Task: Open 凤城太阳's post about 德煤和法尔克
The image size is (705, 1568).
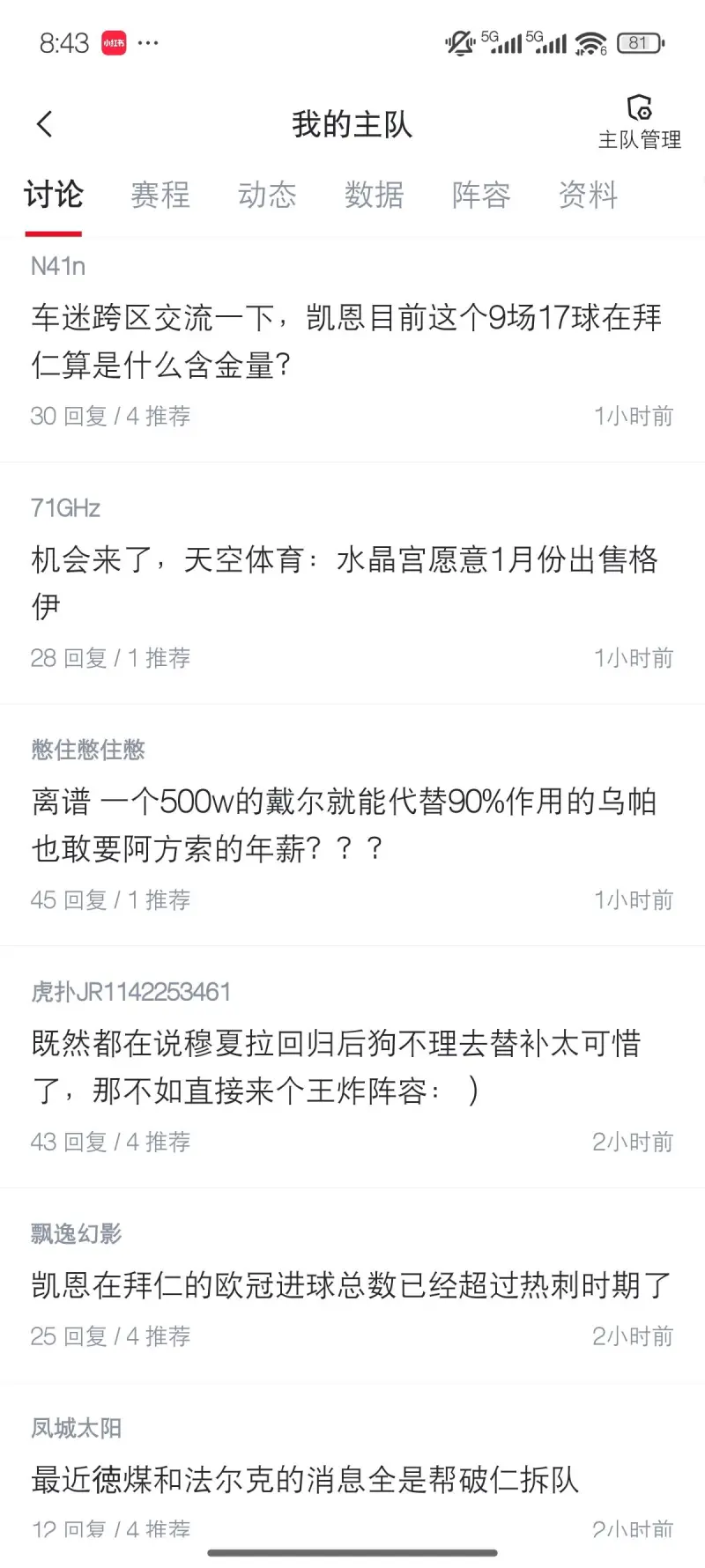Action: (305, 1480)
